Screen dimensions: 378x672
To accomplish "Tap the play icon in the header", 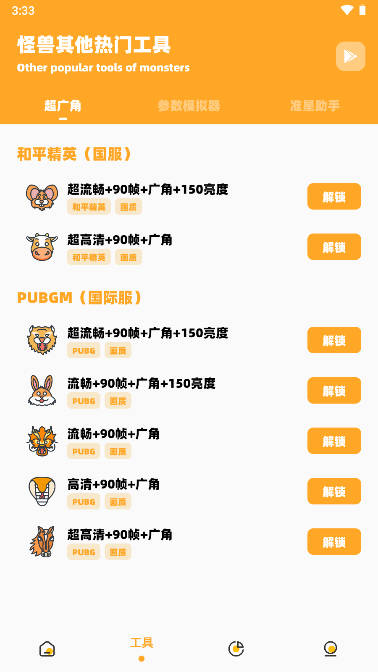I will click(351, 56).
